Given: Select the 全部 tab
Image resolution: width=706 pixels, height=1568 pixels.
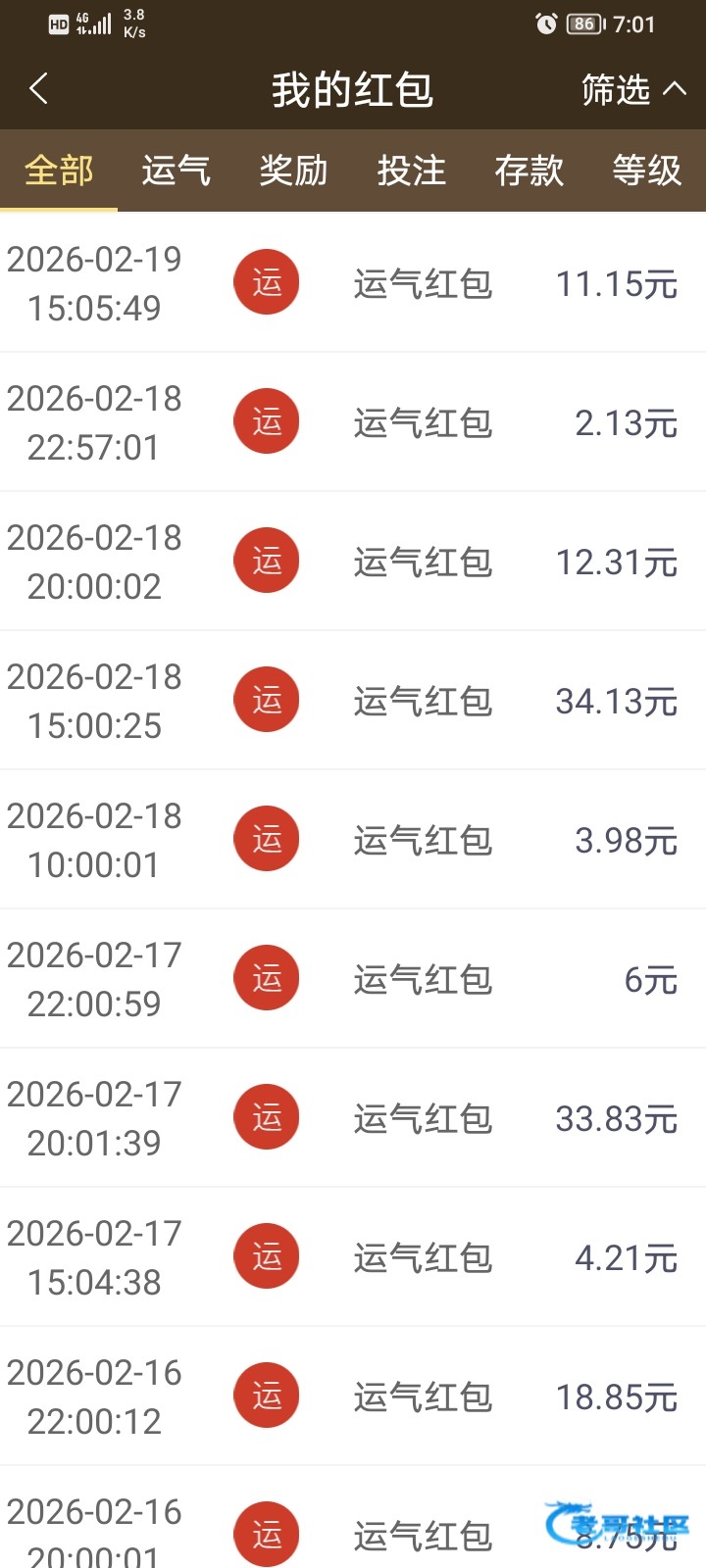Looking at the screenshot, I should pyautogui.click(x=59, y=171).
